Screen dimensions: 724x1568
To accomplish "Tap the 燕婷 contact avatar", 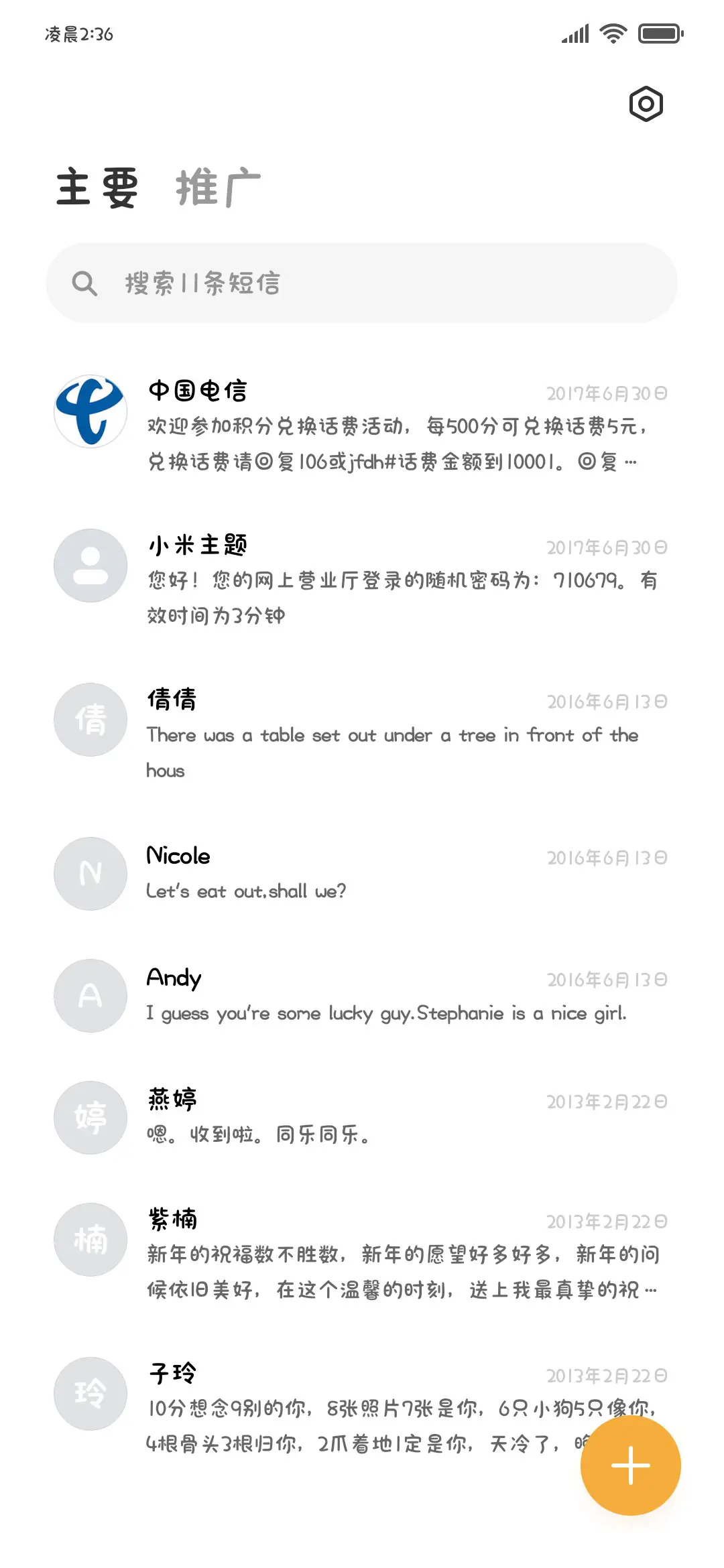I will (x=90, y=1117).
